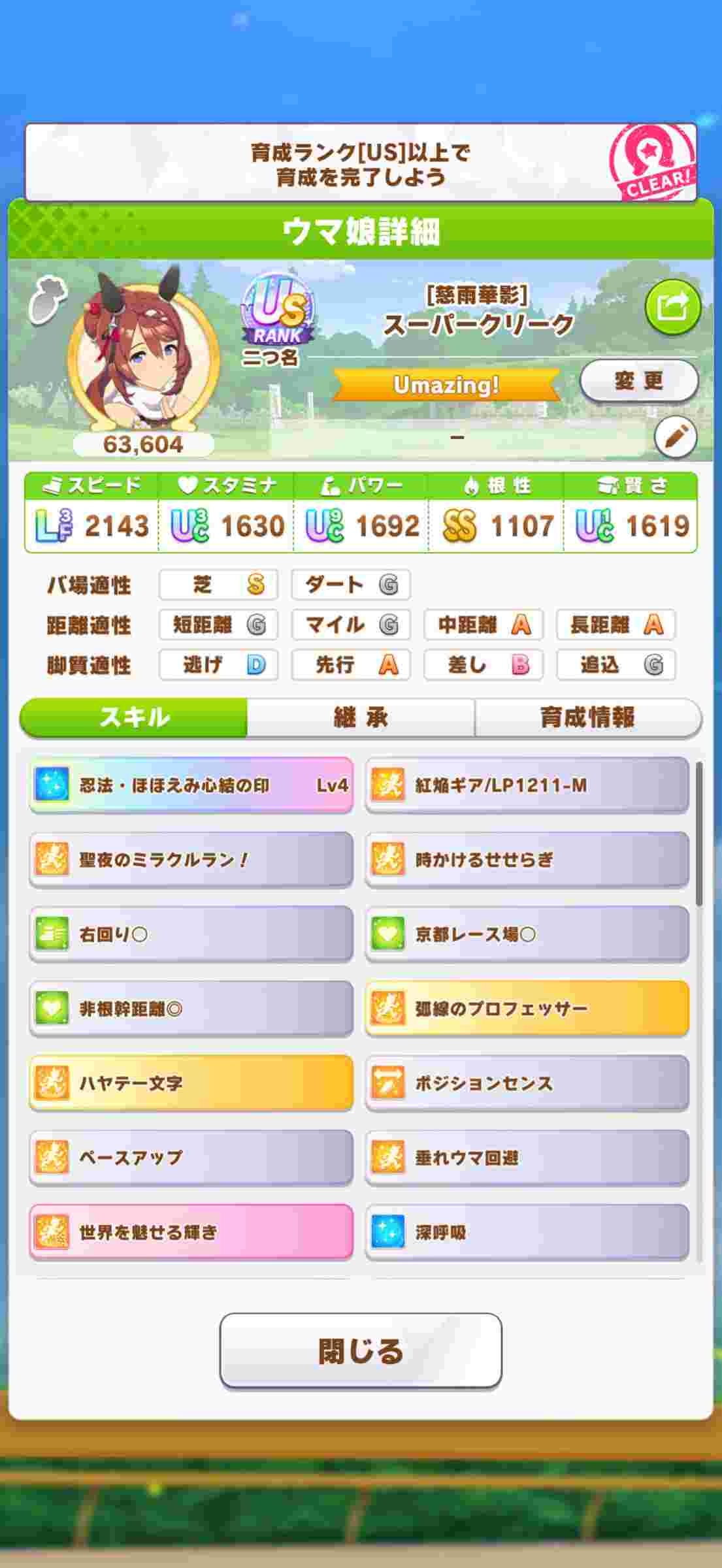Show the skill 時かけるせせらぎ
This screenshot has height=1568, width=722.
click(527, 859)
